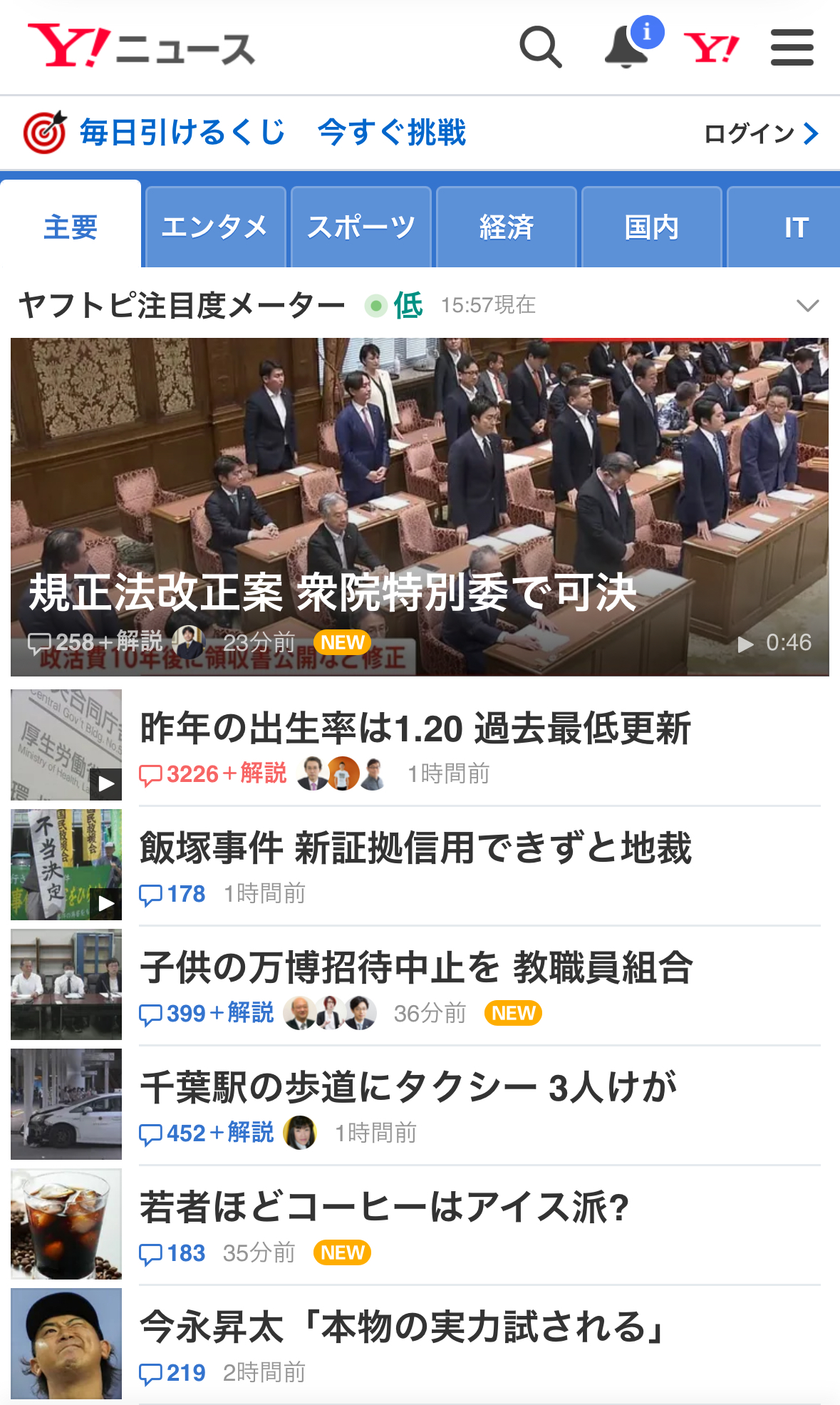Open article 千葉駅の歩道にタクシー 3人けが
840x1405 pixels.
tap(408, 1088)
